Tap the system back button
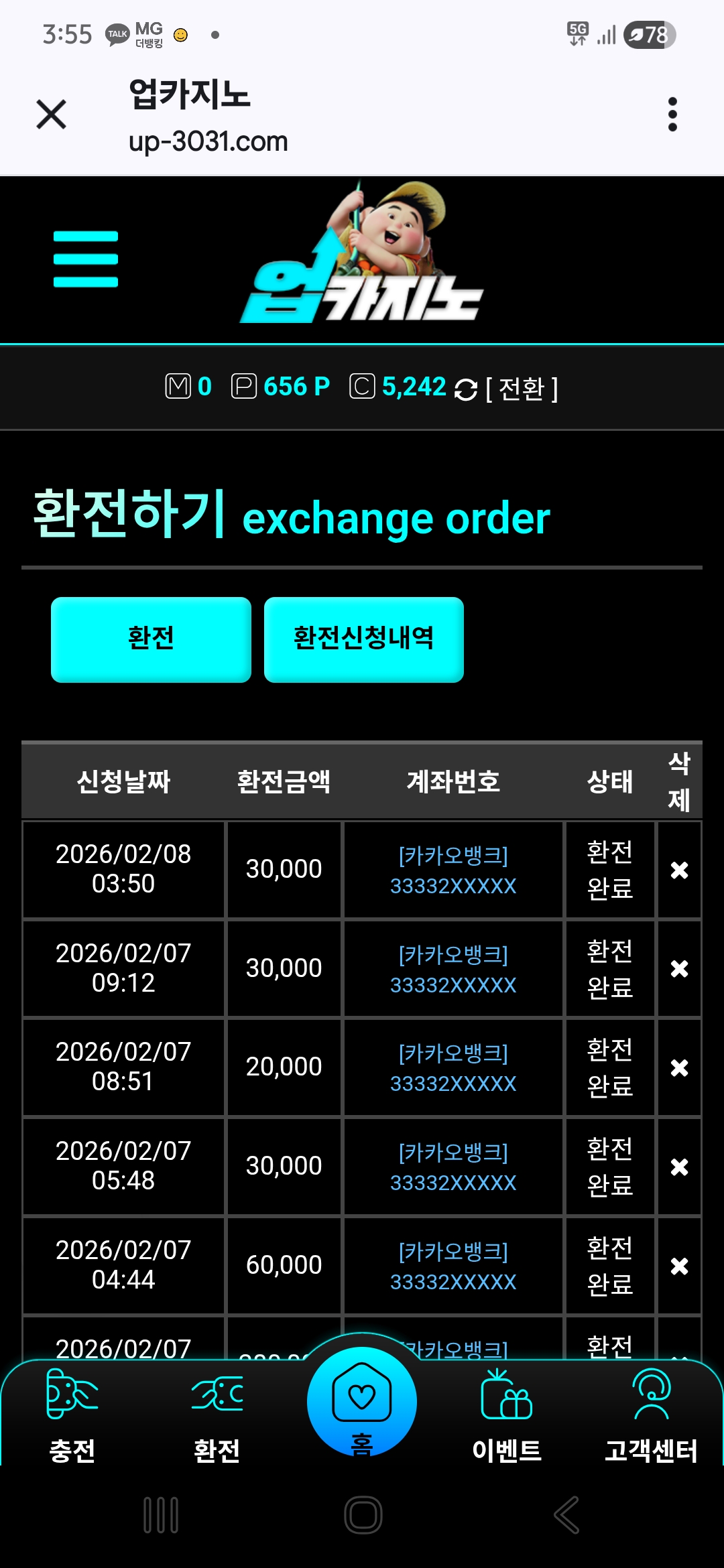The image size is (724, 1568). pyautogui.click(x=566, y=1514)
